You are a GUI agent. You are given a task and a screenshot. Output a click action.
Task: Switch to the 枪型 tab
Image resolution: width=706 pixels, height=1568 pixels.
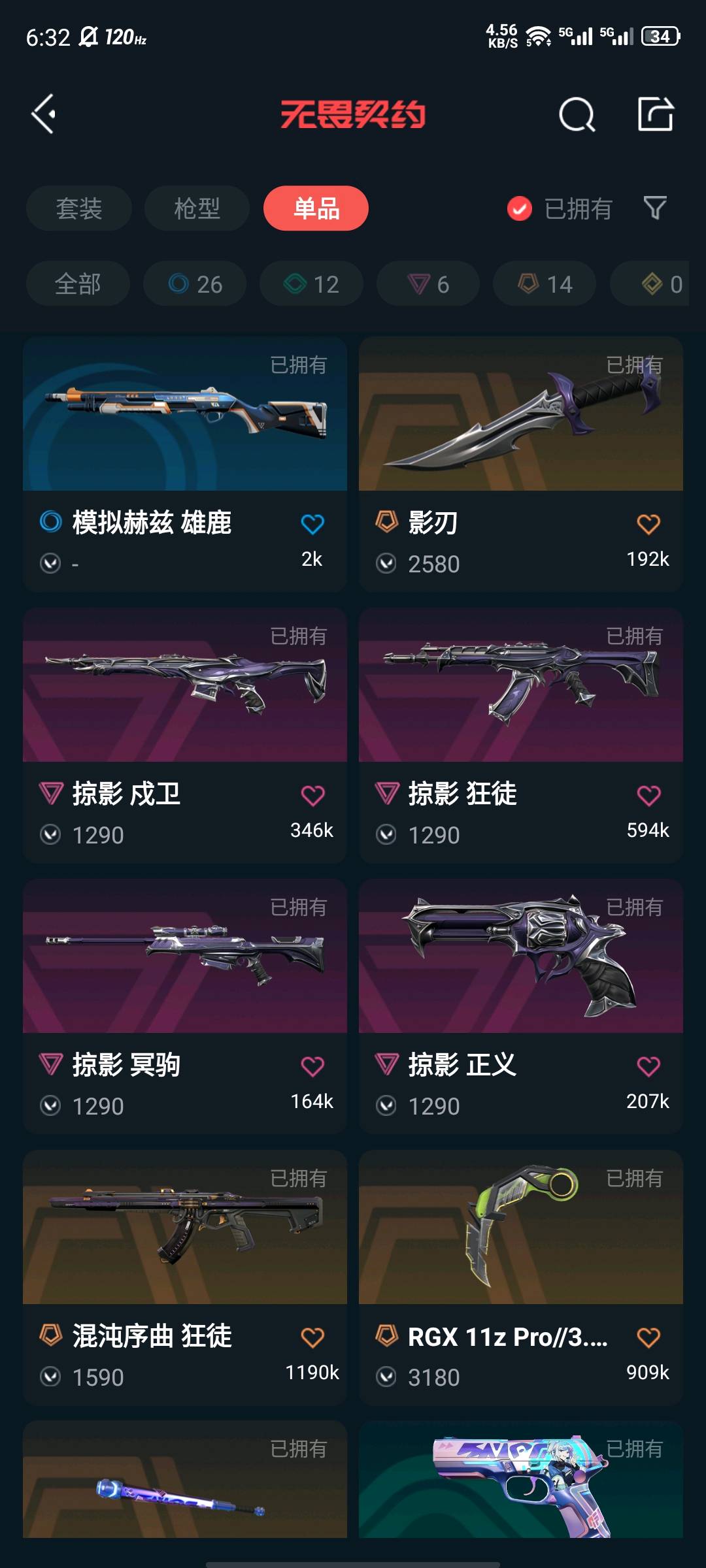(x=197, y=208)
